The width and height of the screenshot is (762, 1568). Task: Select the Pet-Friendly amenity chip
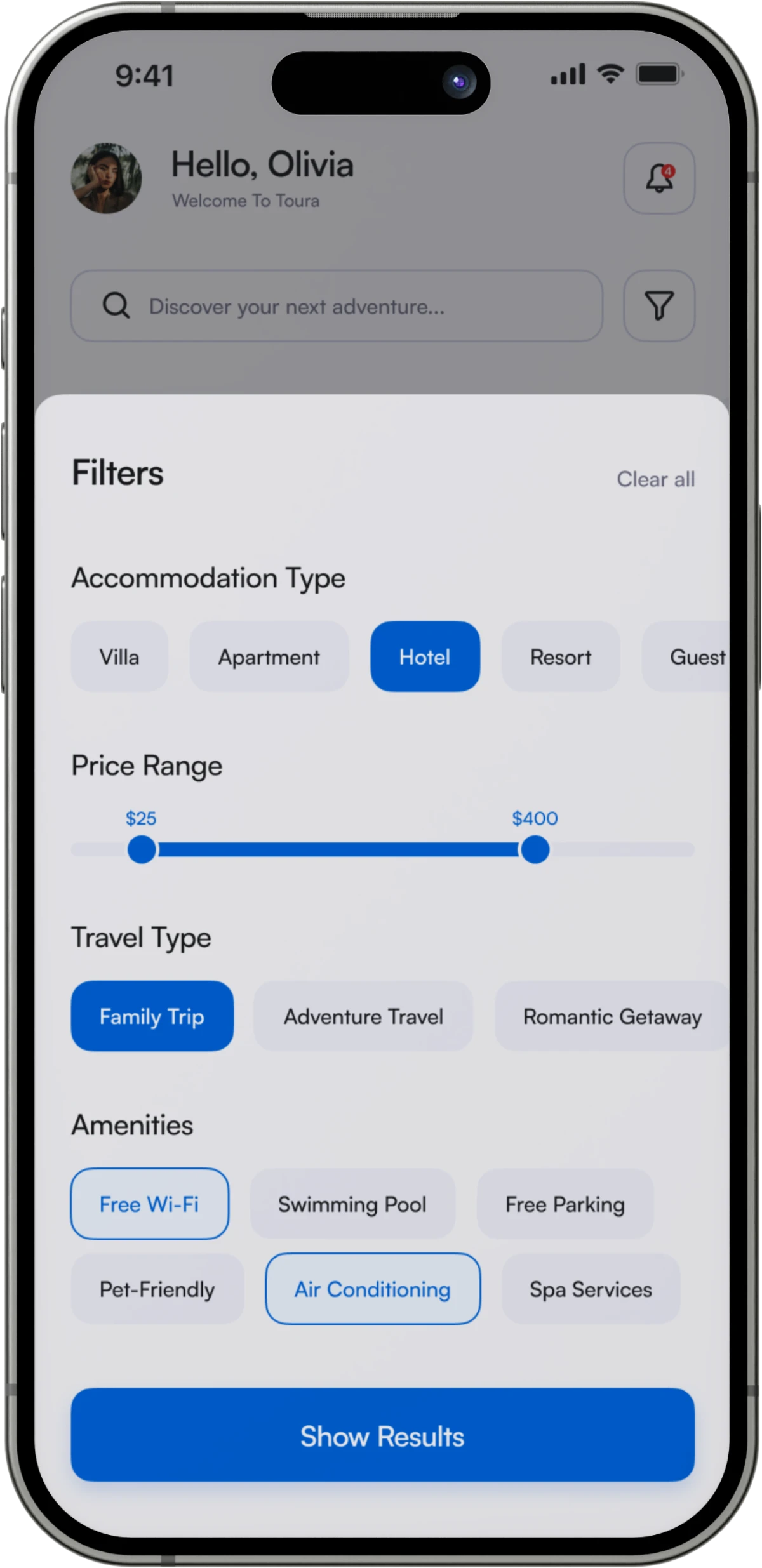(157, 1289)
